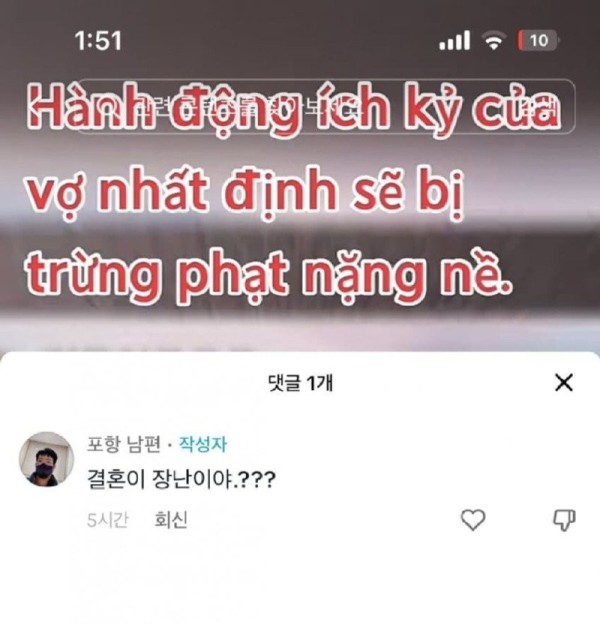Close the comments panel

pos(564,382)
